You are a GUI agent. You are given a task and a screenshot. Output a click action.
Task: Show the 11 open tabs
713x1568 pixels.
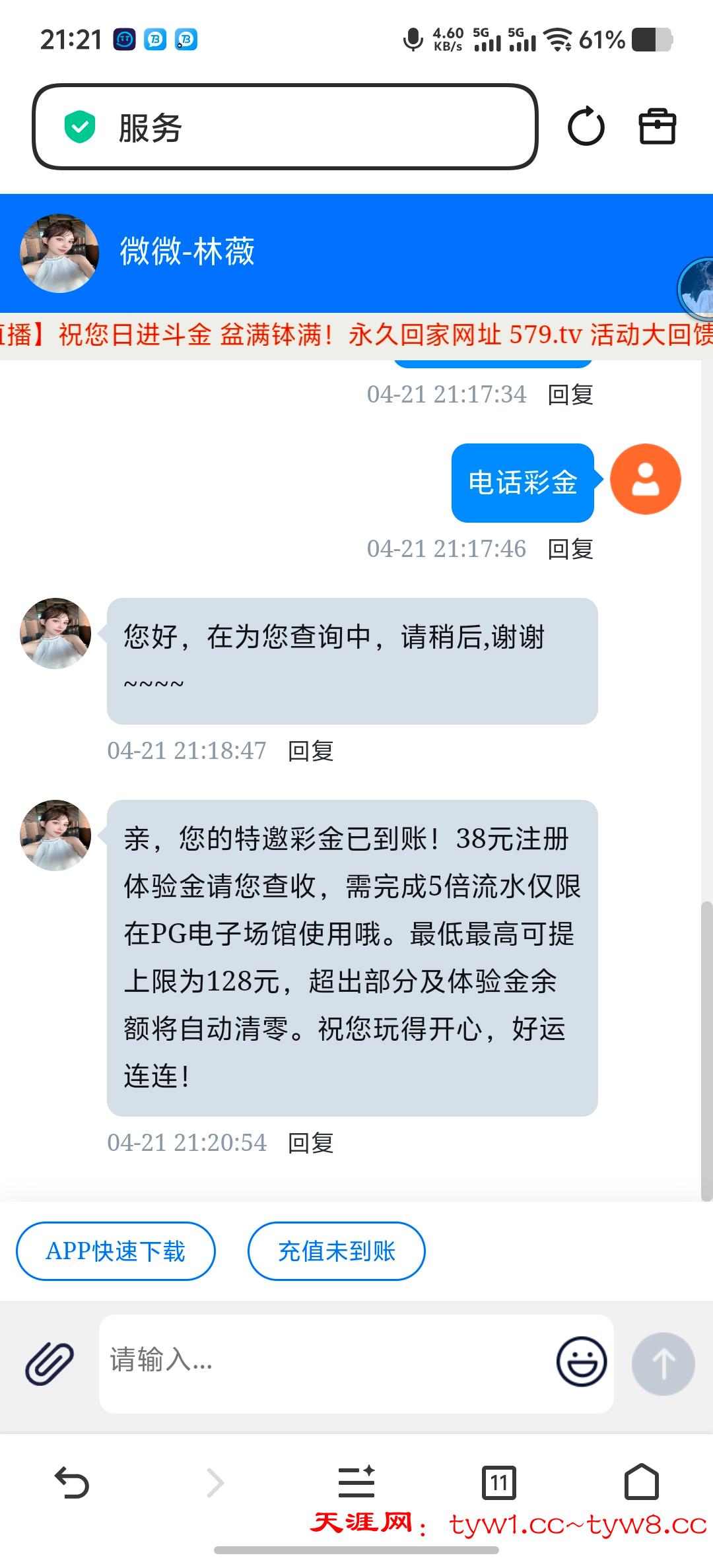499,1482
